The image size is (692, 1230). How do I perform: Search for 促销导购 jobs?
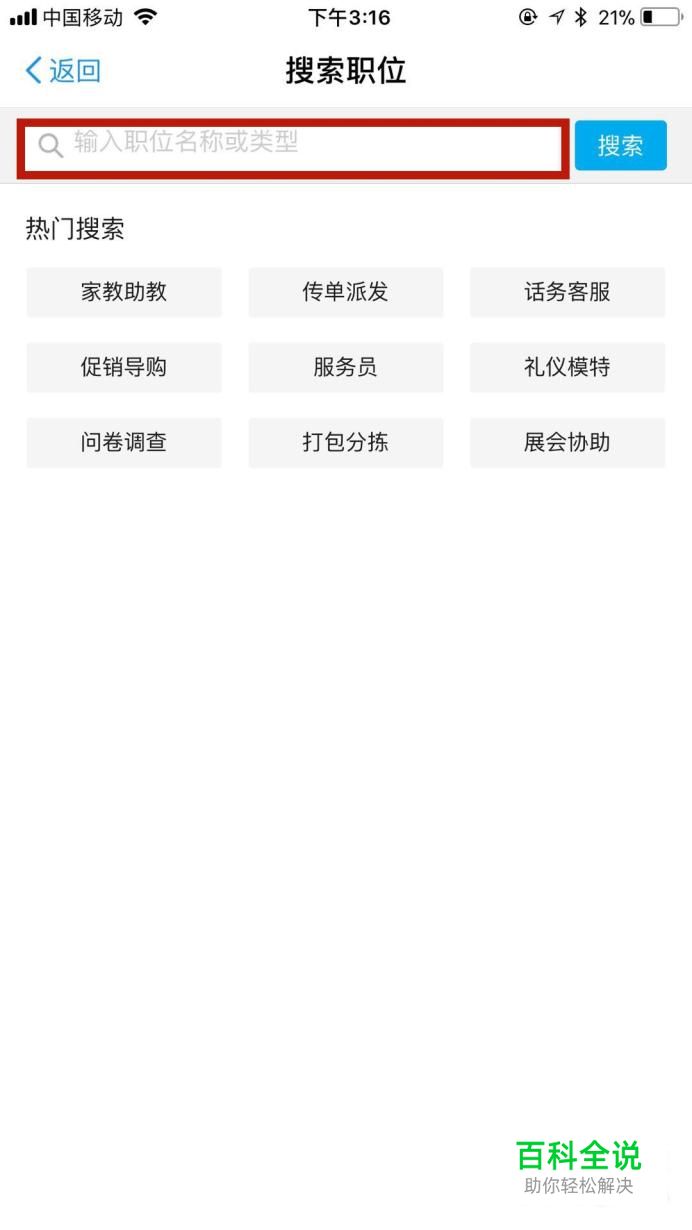coord(124,367)
